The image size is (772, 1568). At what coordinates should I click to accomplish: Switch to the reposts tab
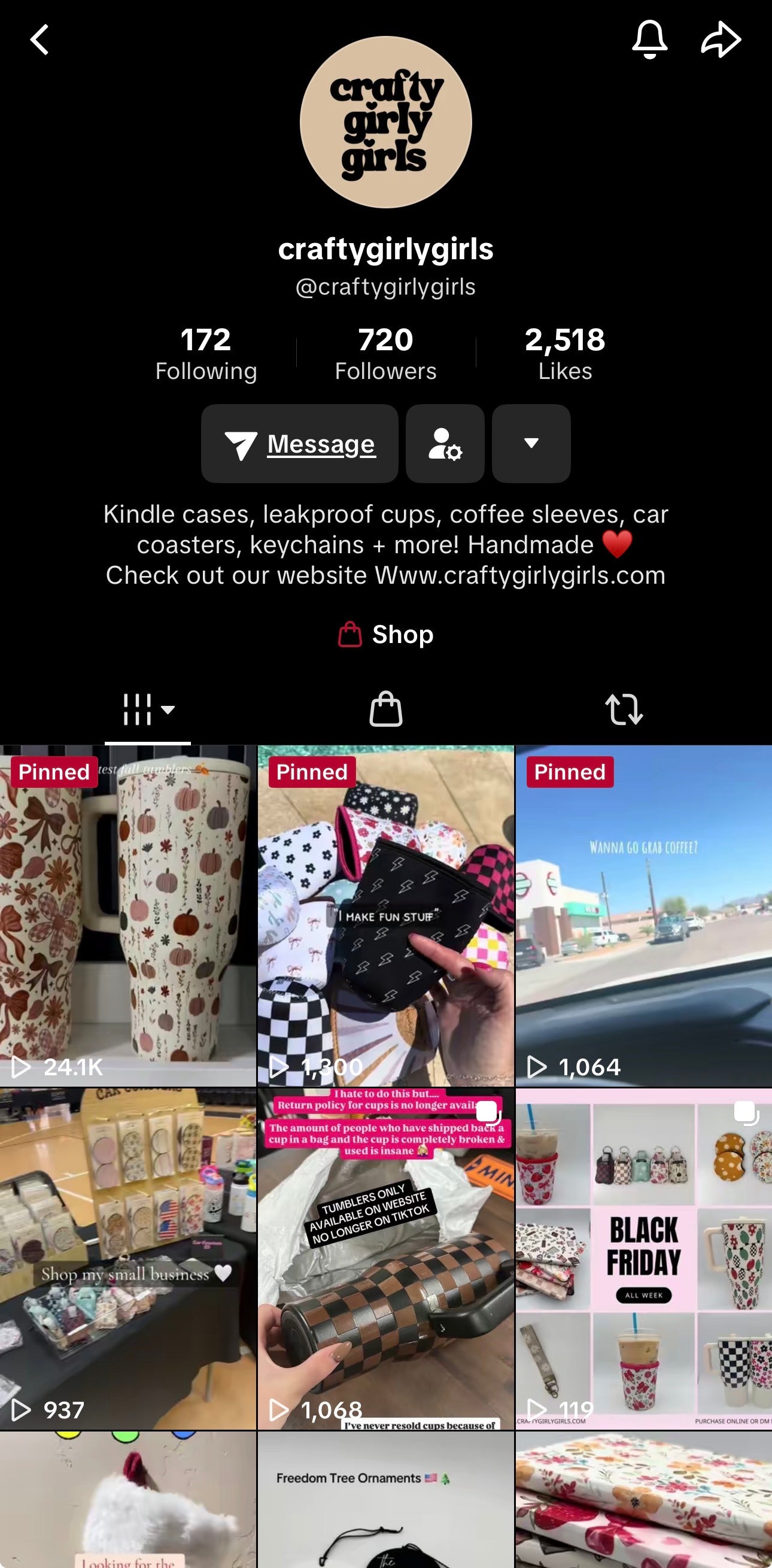coord(624,709)
